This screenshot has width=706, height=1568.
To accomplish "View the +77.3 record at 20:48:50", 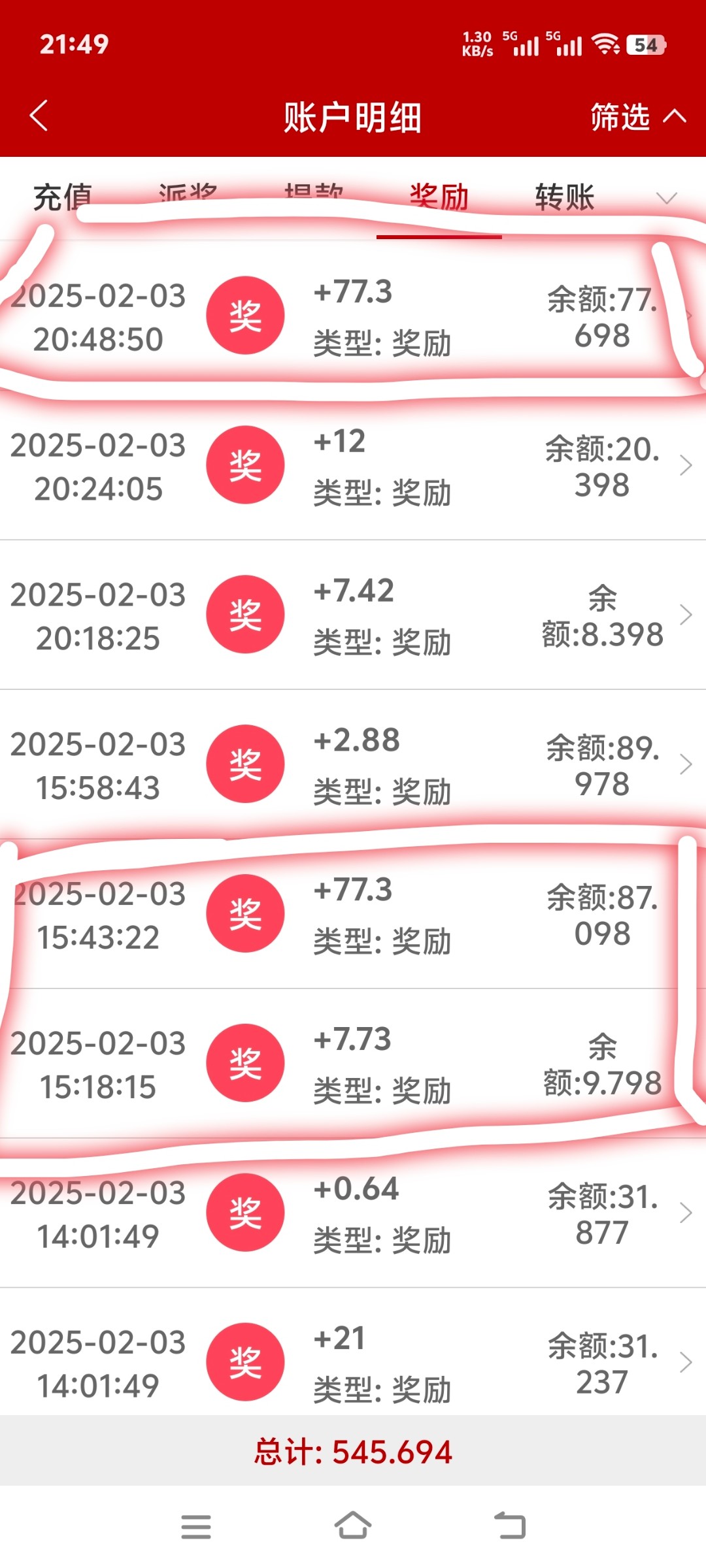I will 353,316.
